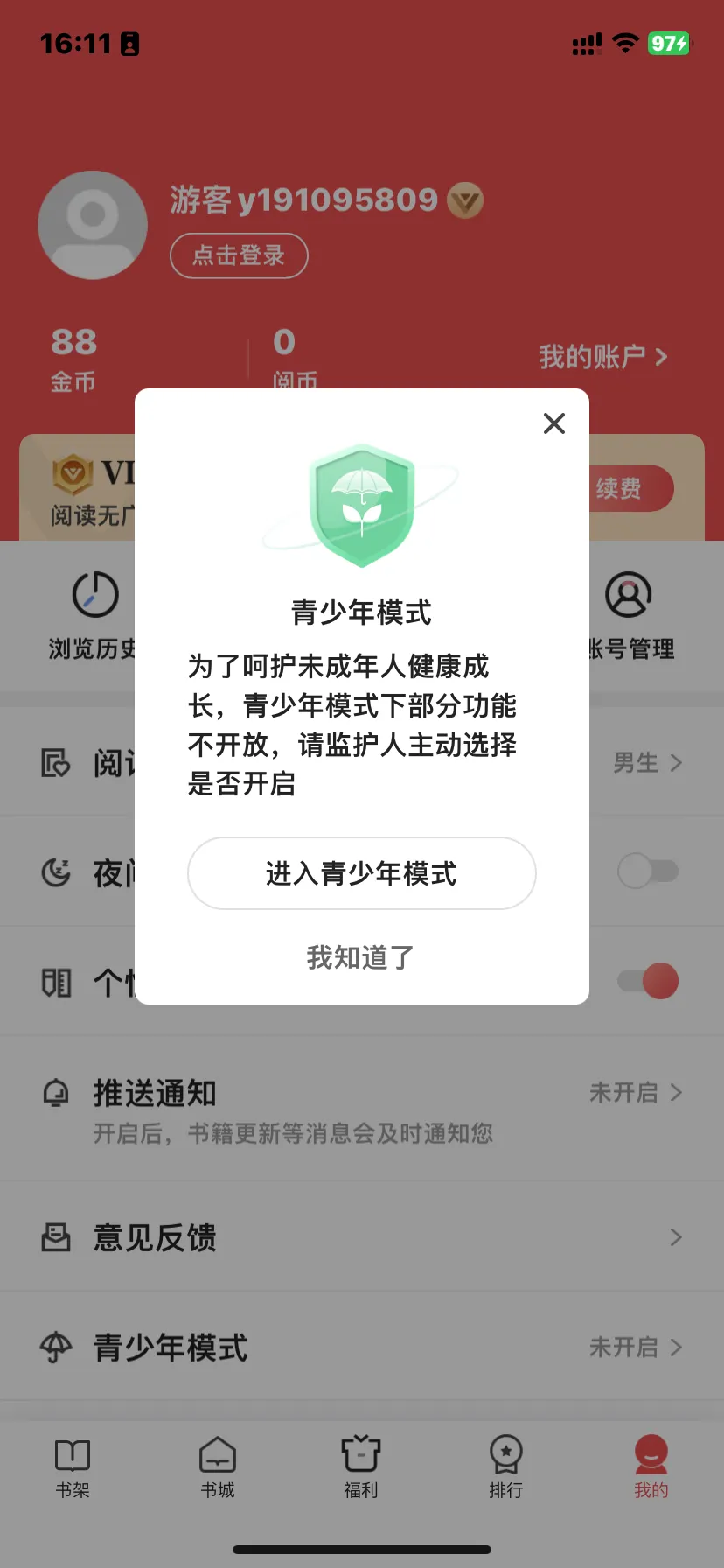This screenshot has width=724, height=1568.
Task: Tap 我知道了 to dismiss
Action: click(x=359, y=957)
